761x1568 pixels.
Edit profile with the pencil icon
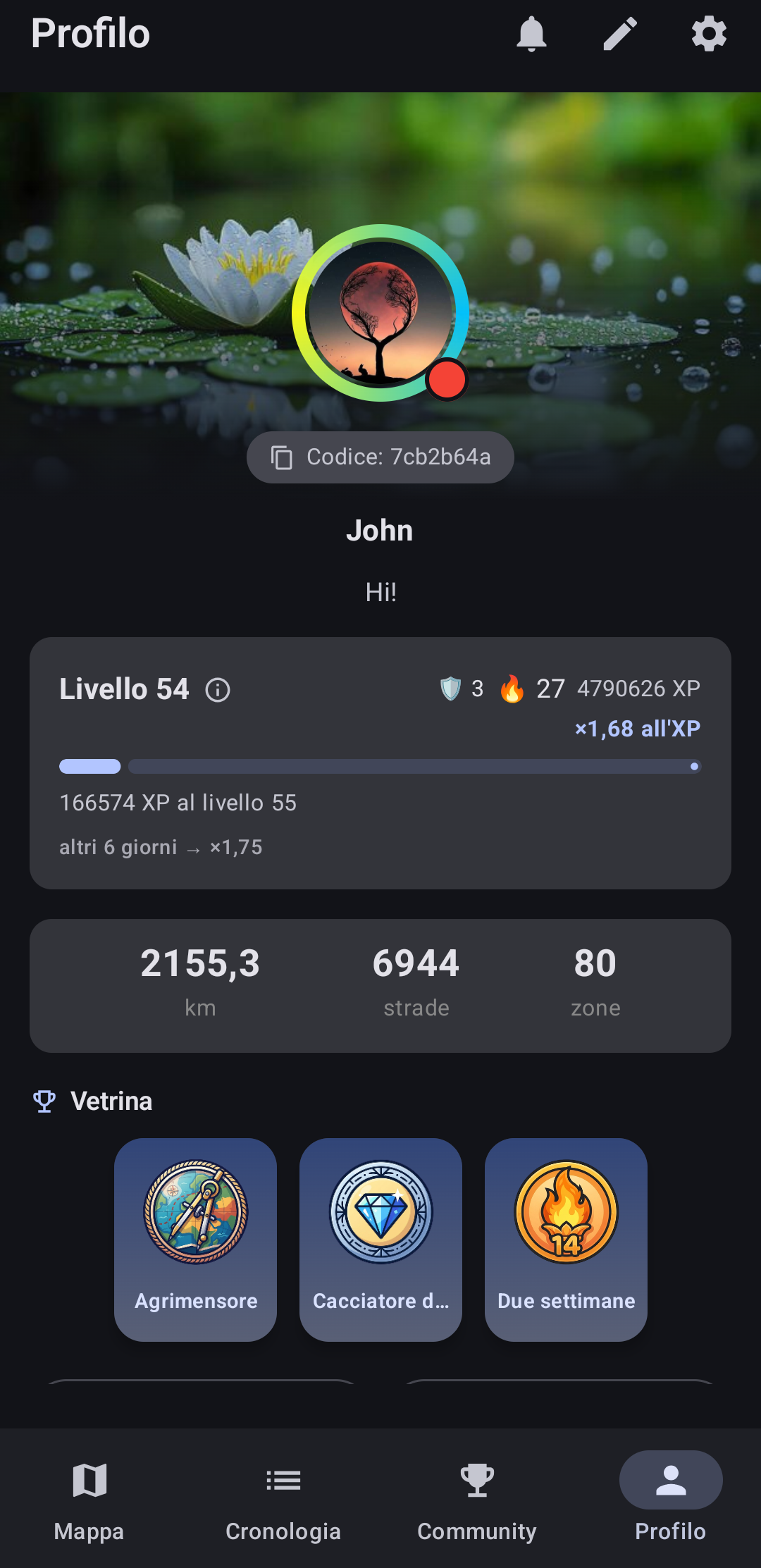coord(620,34)
